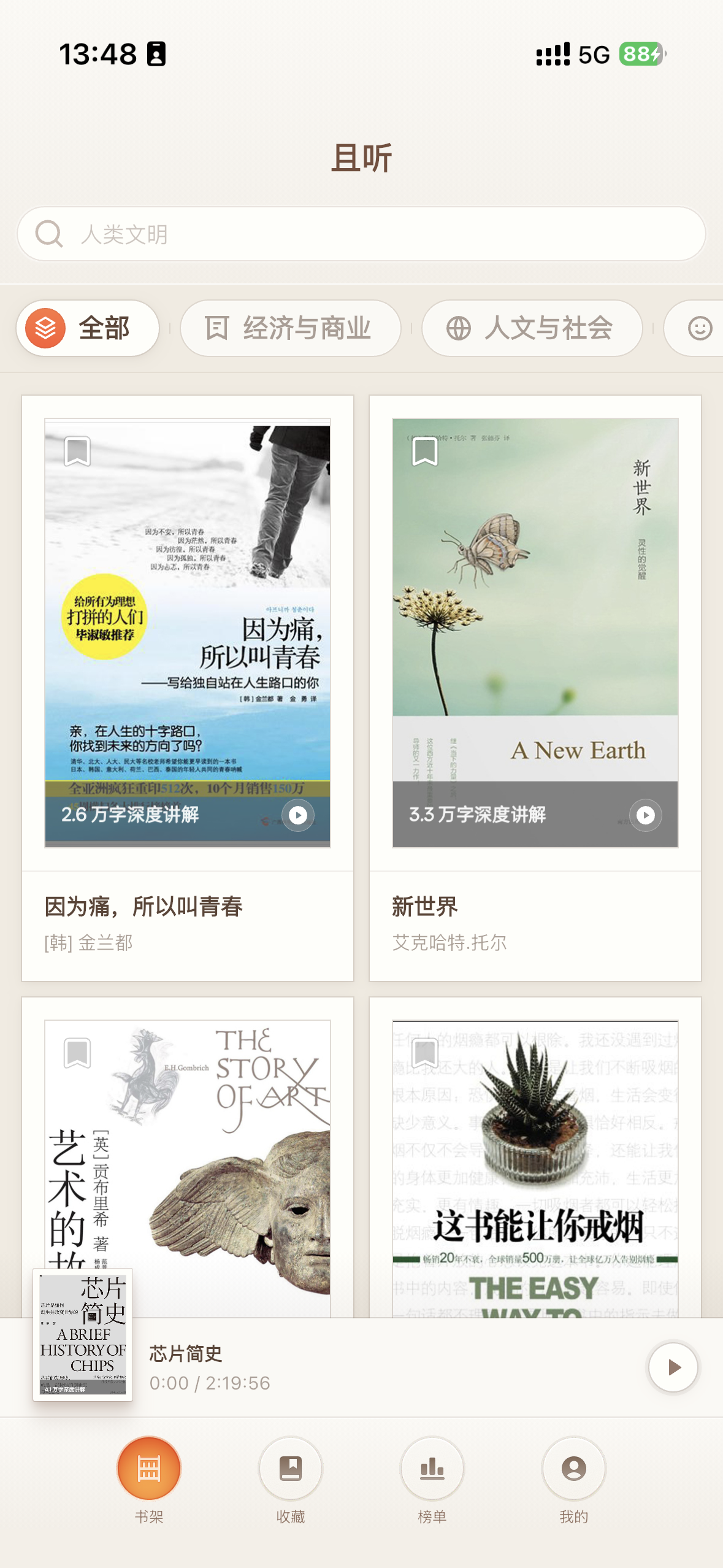Play the 新世界 audio

point(646,815)
